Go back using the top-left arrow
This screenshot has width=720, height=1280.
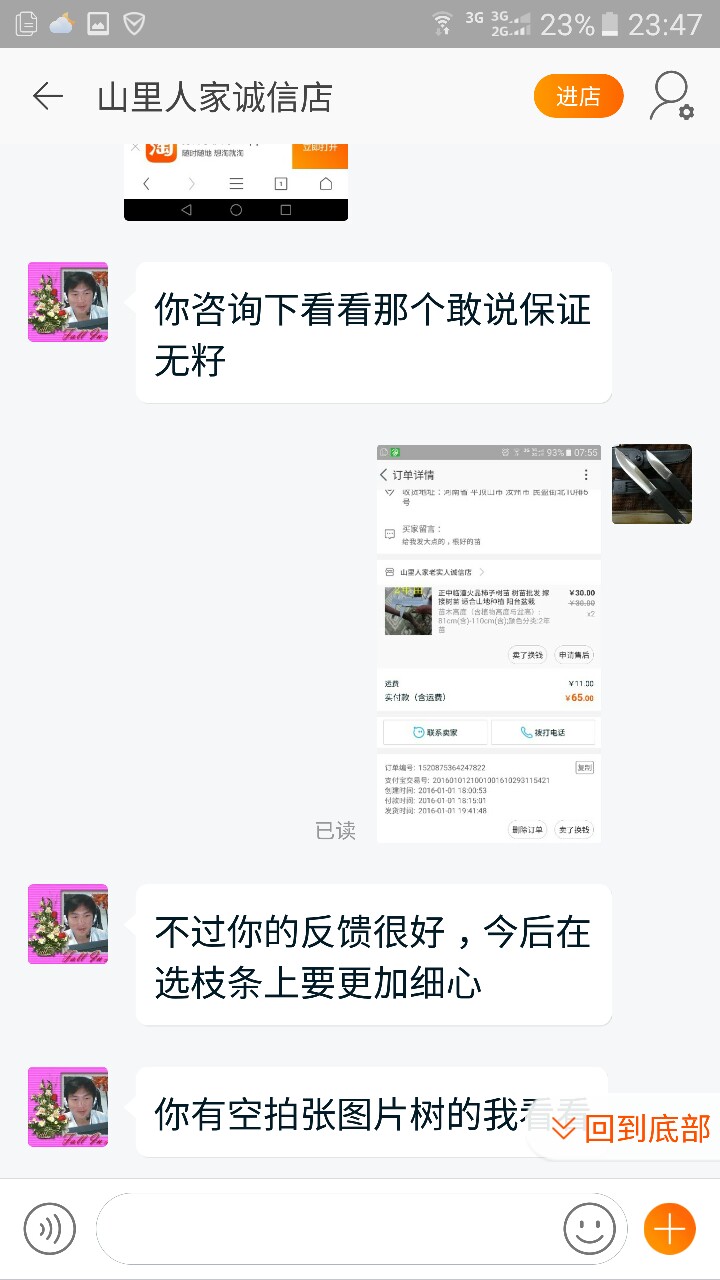(48, 96)
